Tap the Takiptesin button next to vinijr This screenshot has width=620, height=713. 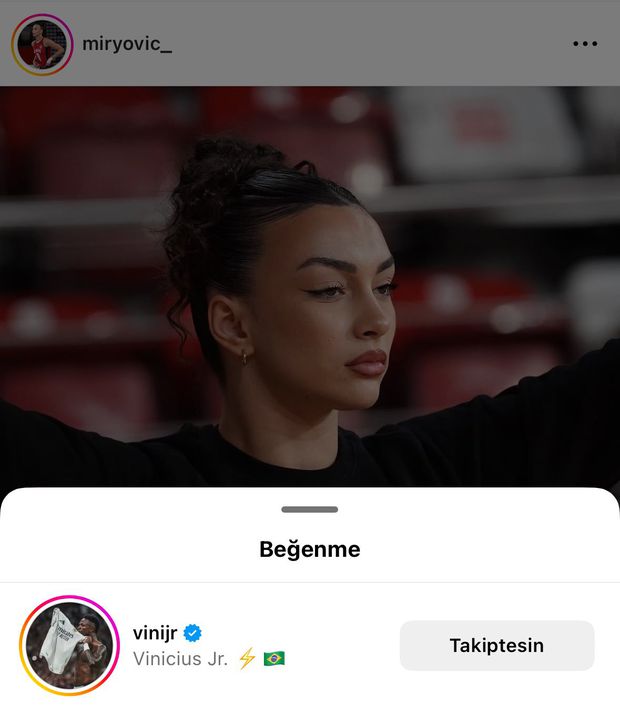pos(496,645)
